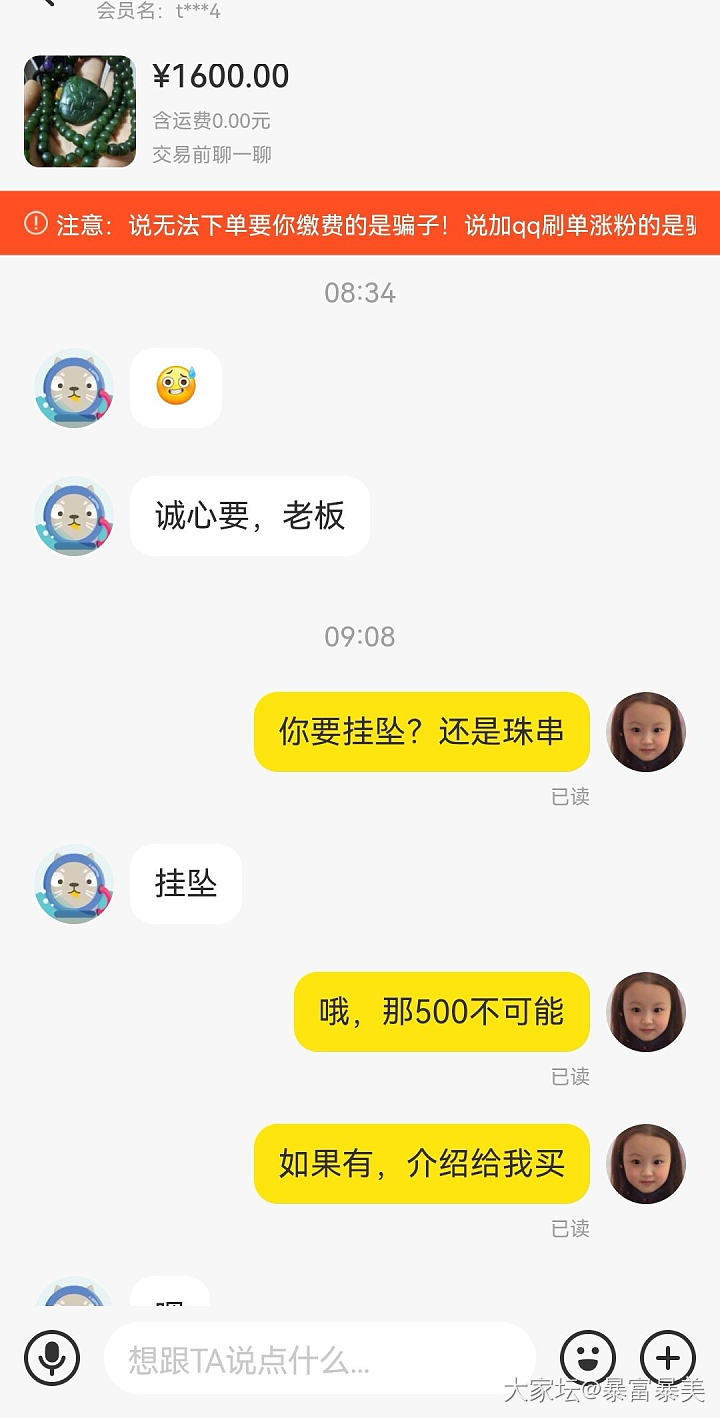Open the emoji picker
The height and width of the screenshot is (1418, 720).
588,1358
